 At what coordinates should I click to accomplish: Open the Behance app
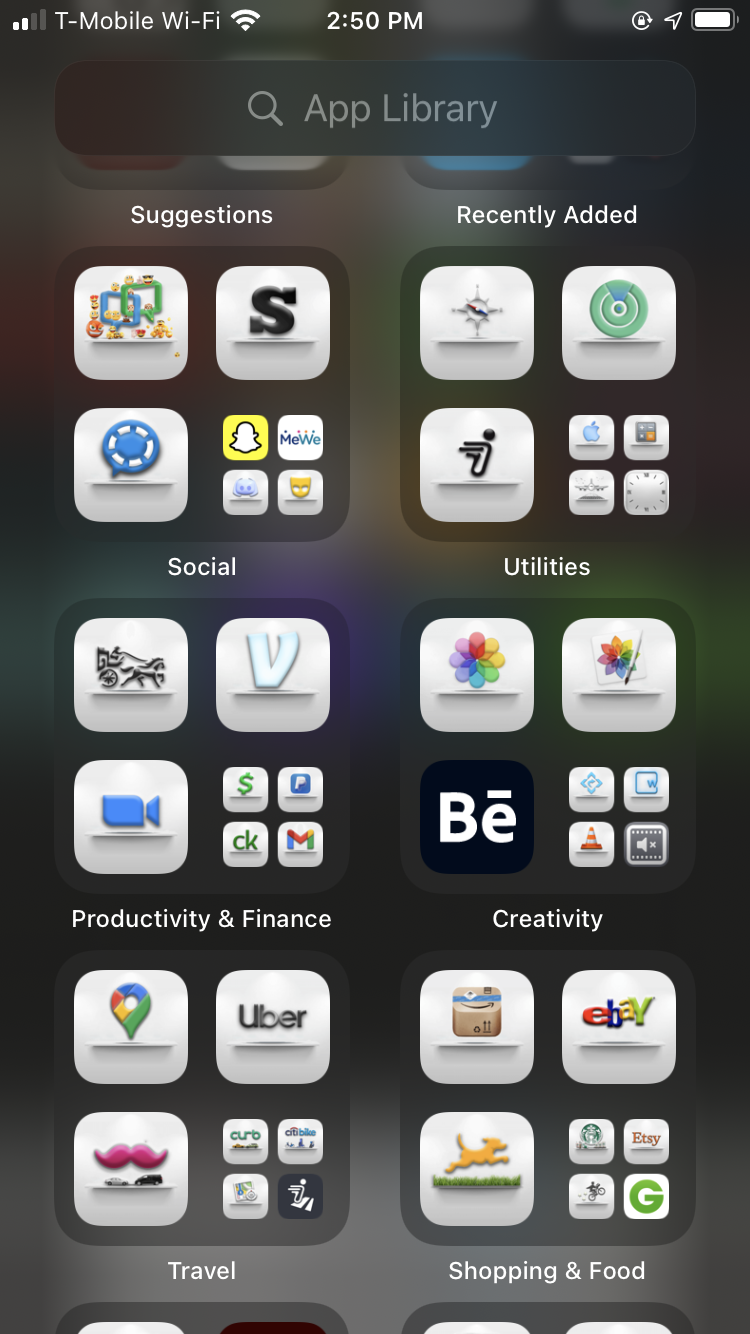(477, 816)
